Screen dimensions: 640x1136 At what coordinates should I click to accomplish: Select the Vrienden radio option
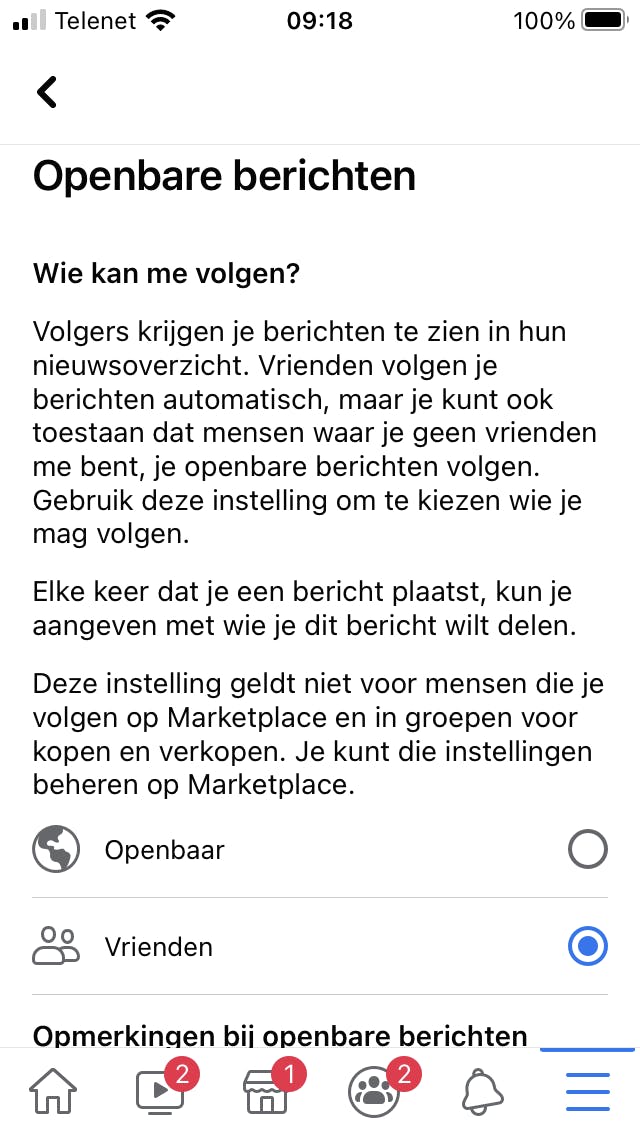tap(587, 946)
